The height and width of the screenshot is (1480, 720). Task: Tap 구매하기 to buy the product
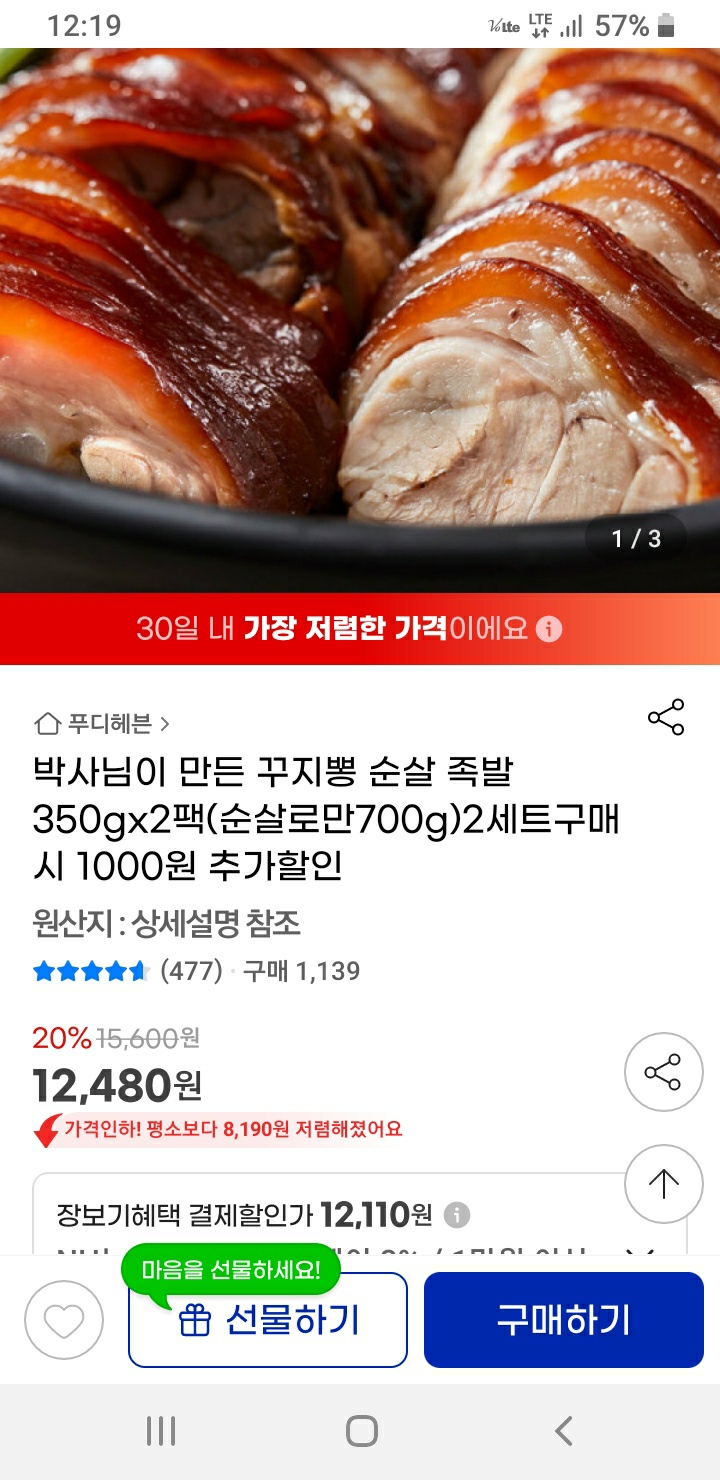click(564, 1320)
